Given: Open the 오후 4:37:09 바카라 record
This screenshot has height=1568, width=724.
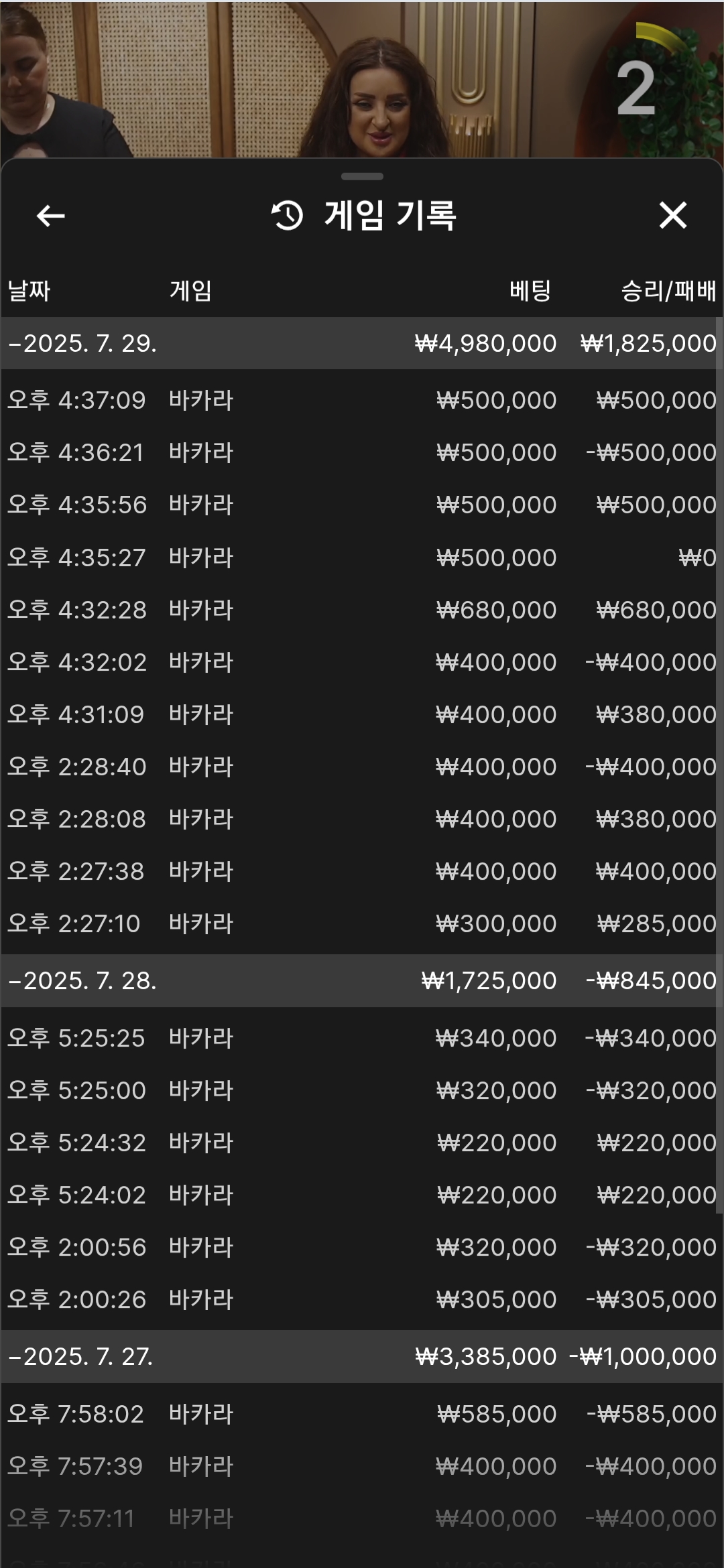Looking at the screenshot, I should 362,400.
